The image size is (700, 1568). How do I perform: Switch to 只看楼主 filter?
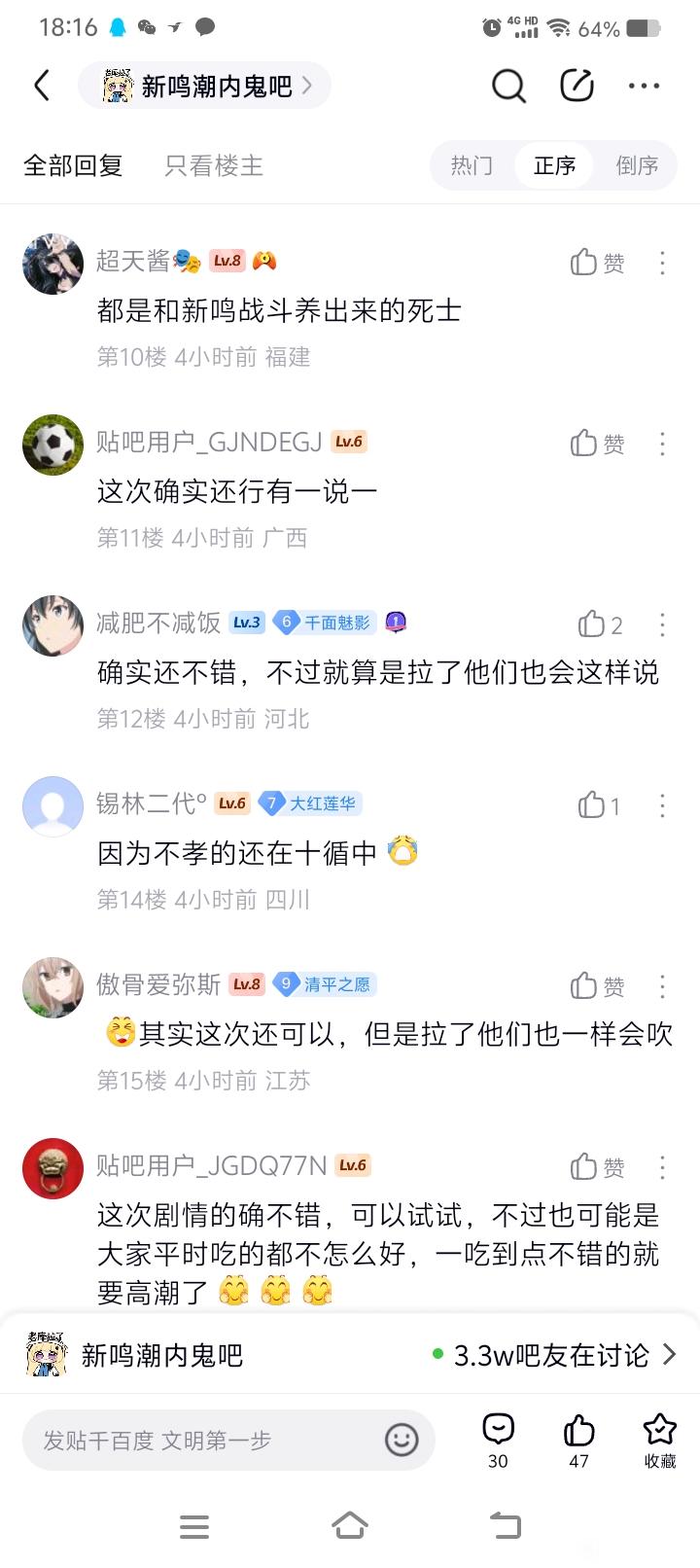(214, 165)
